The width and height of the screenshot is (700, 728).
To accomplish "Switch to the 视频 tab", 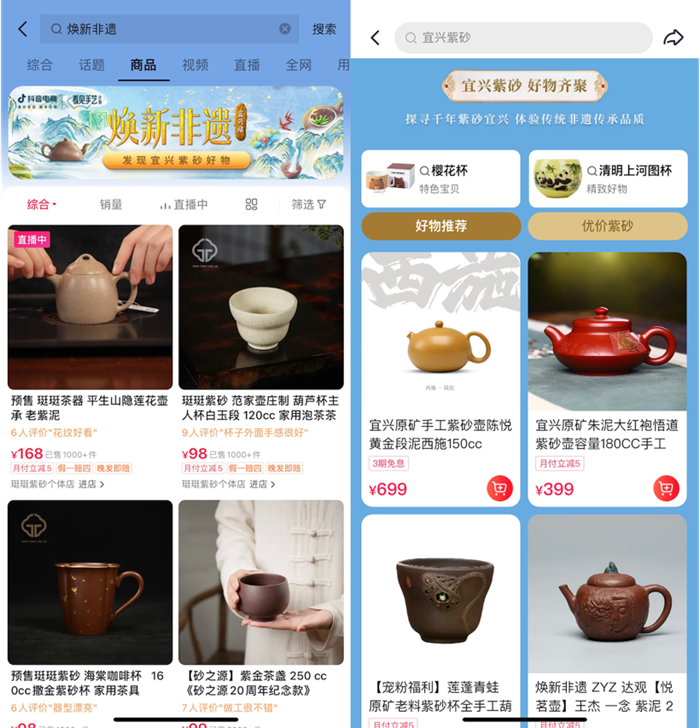I will [x=195, y=65].
